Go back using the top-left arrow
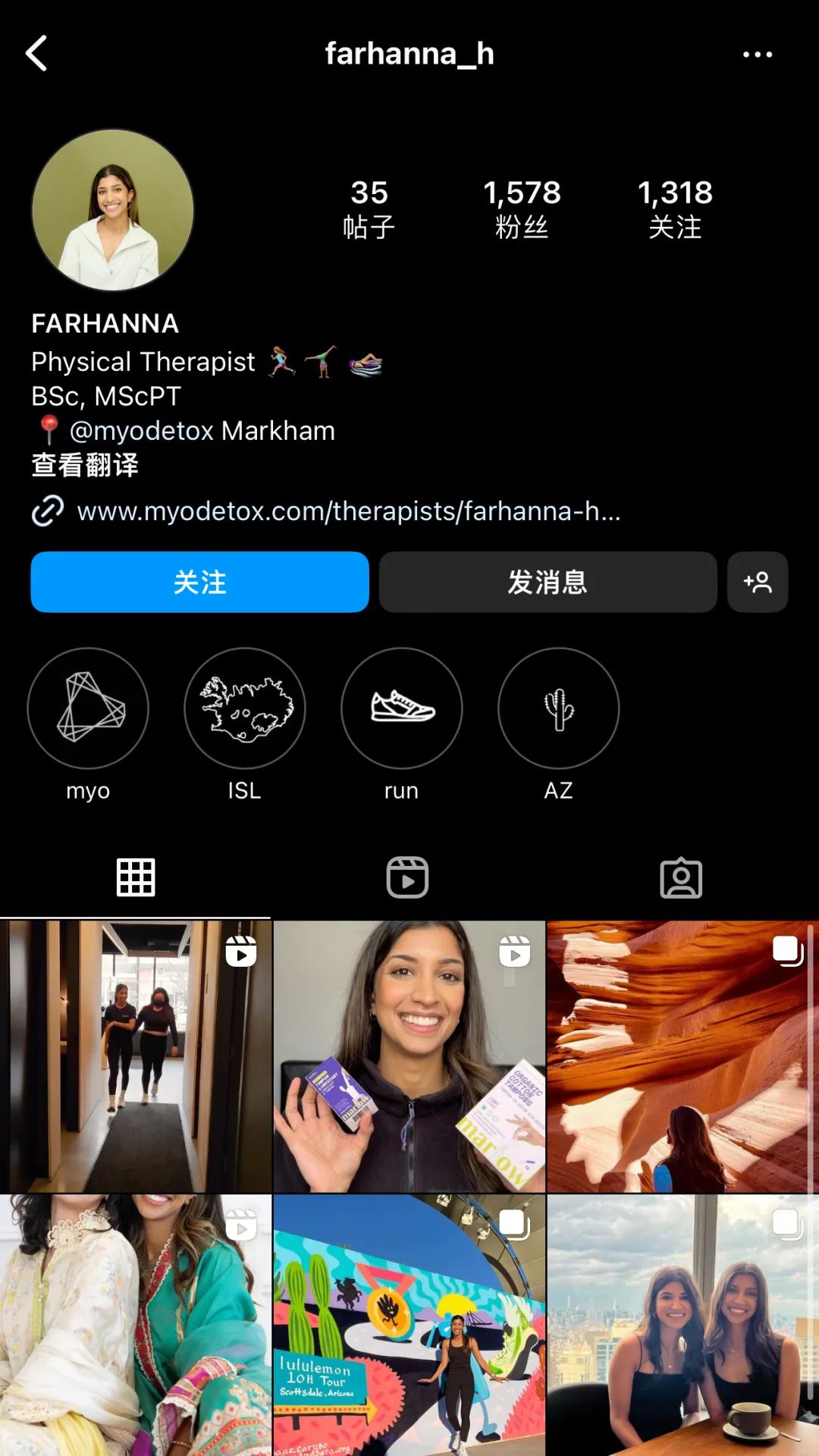Viewport: 819px width, 1456px height. tap(37, 54)
